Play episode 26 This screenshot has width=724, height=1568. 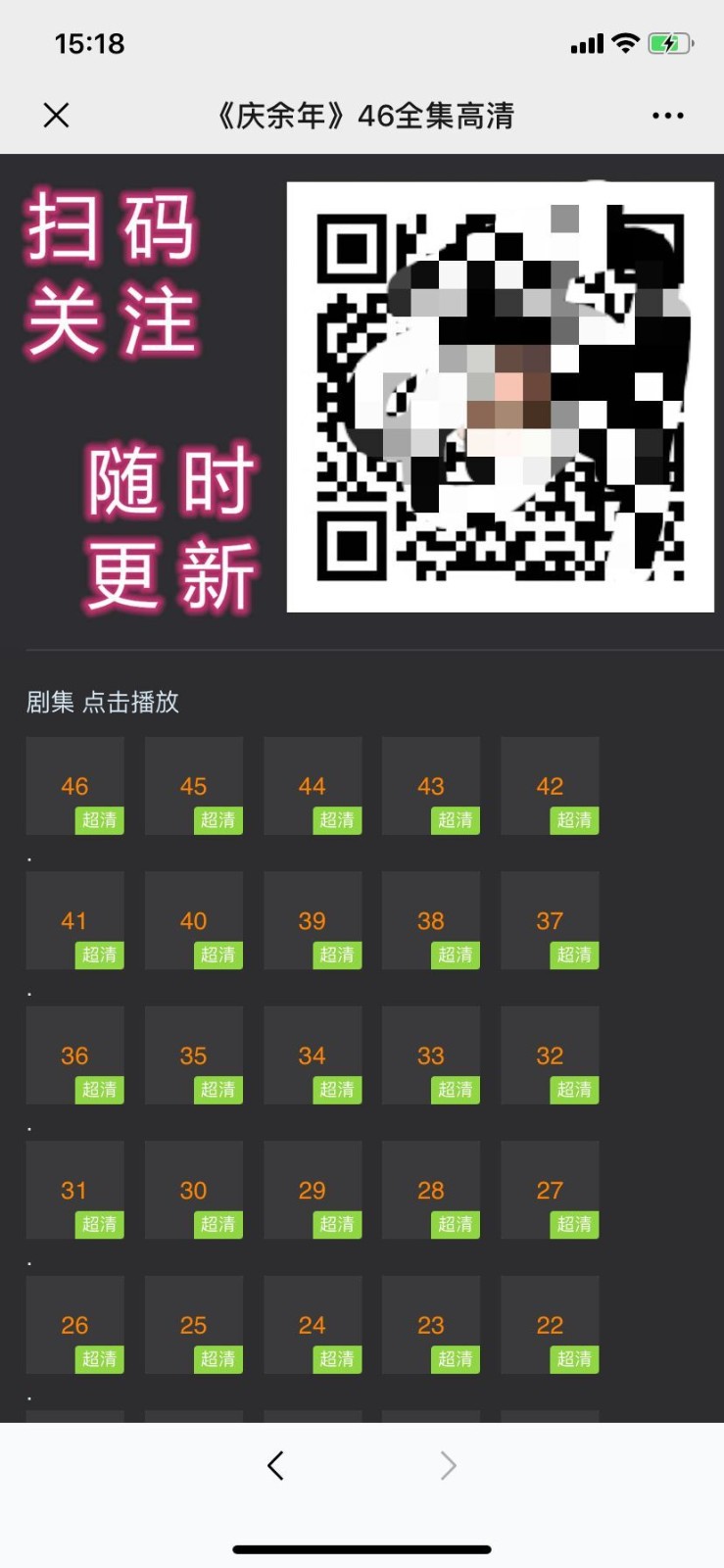pyautogui.click(x=75, y=1325)
